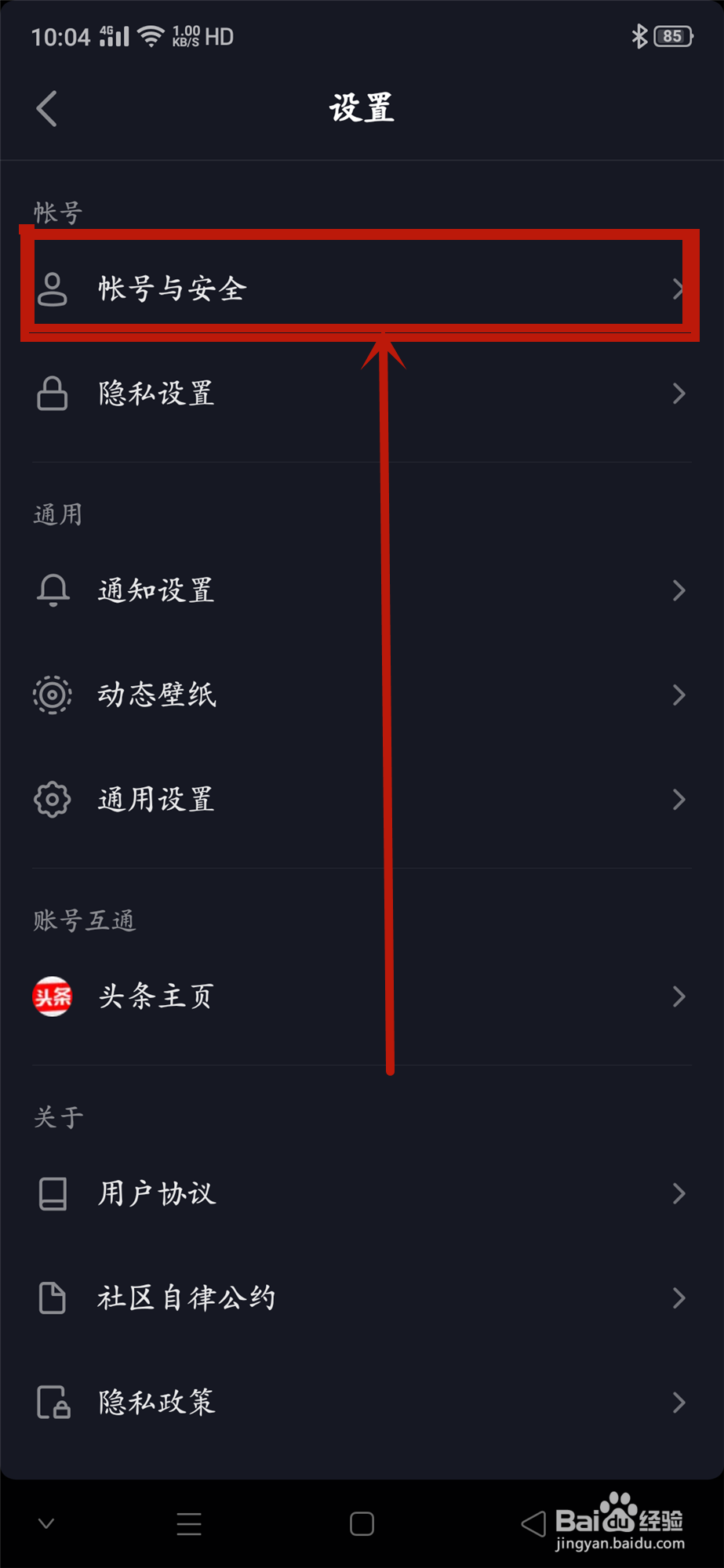724x1568 pixels.
Task: Tap the document icon beside 用户协议
Action: pos(52,1192)
